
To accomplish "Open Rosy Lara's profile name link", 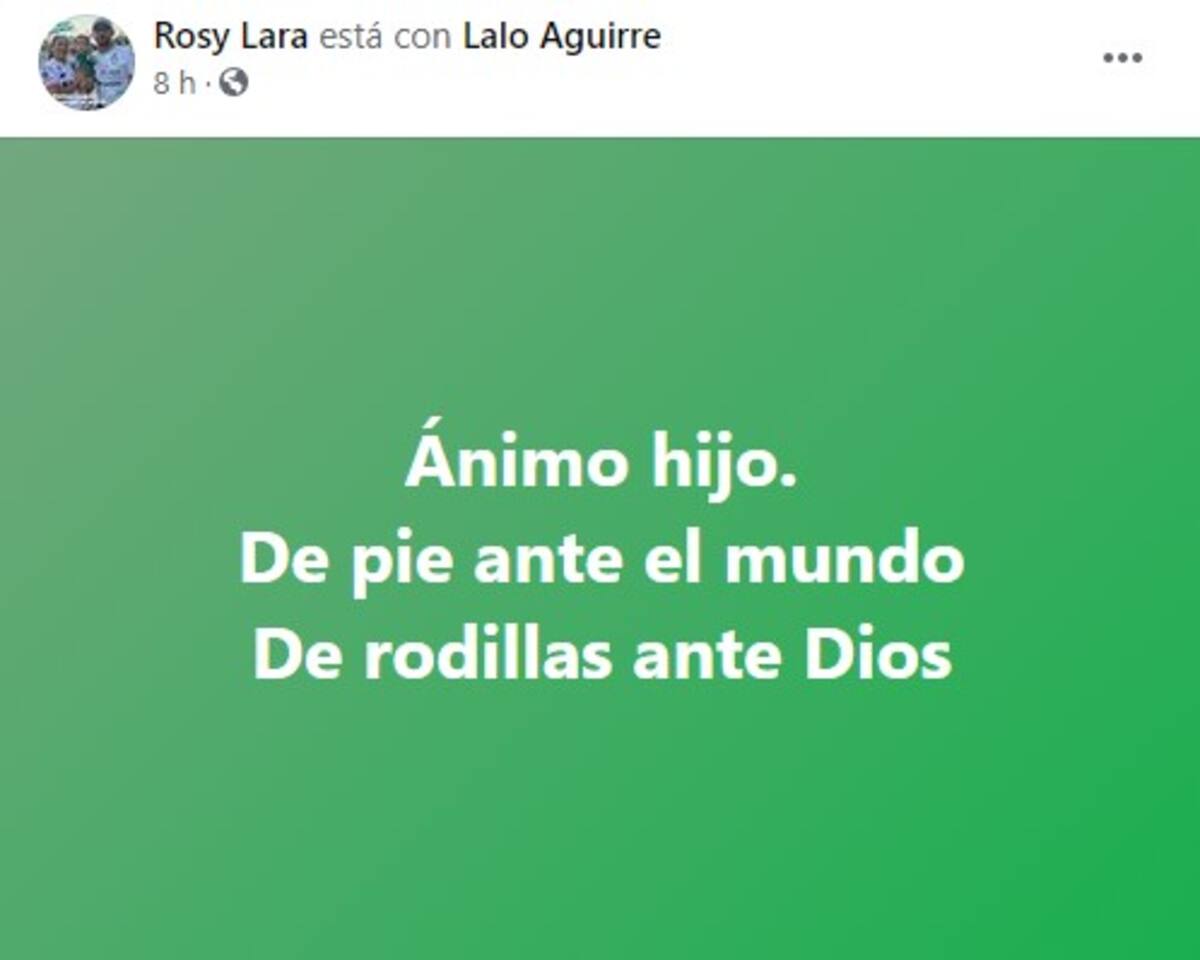I will [x=230, y=36].
